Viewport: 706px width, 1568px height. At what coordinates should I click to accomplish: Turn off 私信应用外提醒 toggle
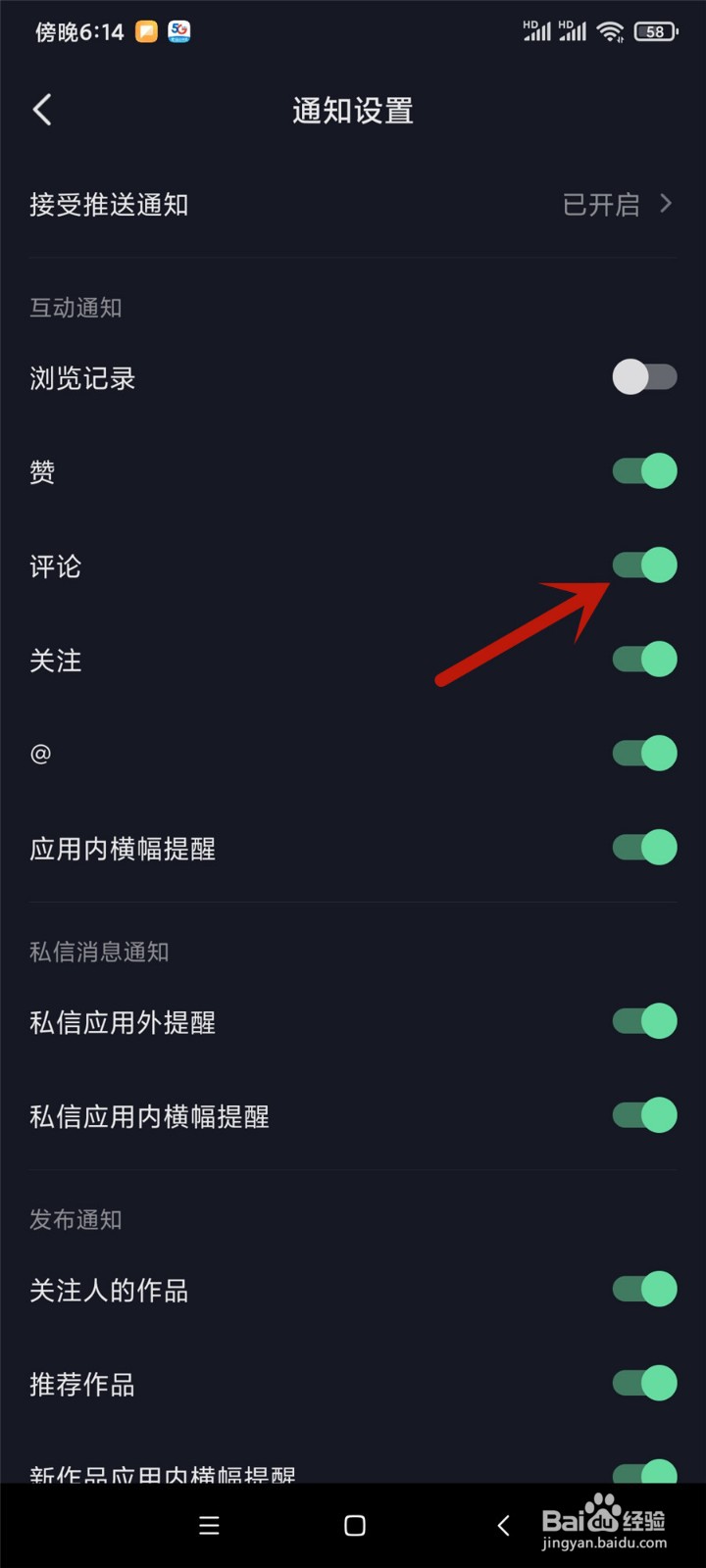click(x=643, y=1019)
